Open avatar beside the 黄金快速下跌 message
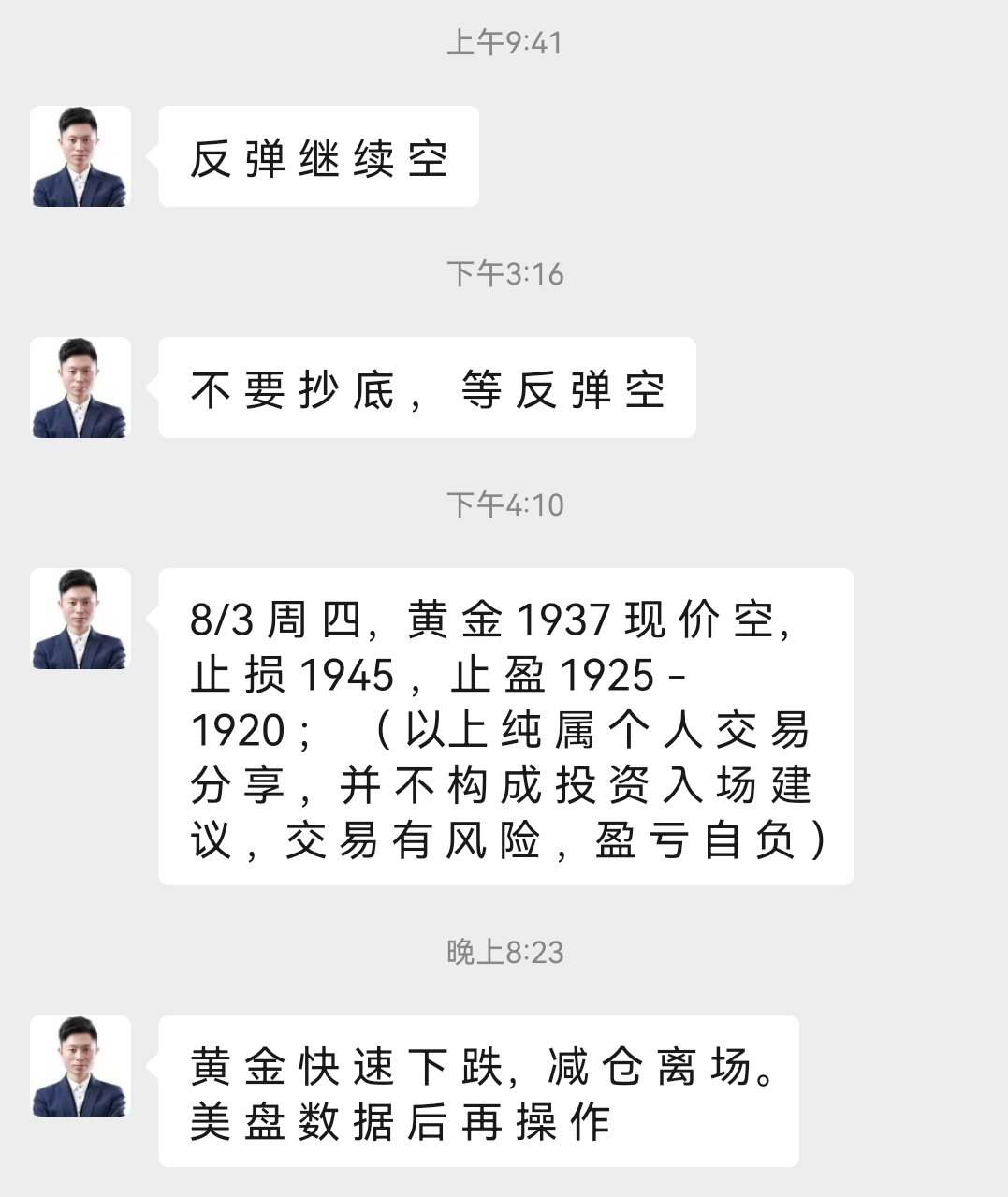Image resolution: width=1008 pixels, height=1197 pixels. click(x=80, y=1066)
